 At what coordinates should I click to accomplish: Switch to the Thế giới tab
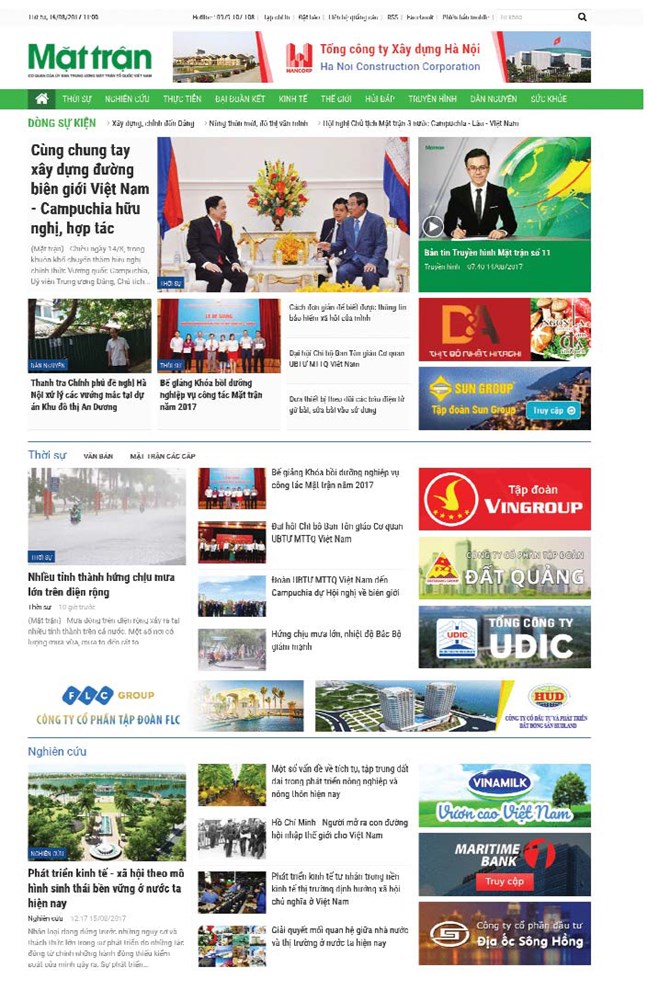tap(336, 100)
